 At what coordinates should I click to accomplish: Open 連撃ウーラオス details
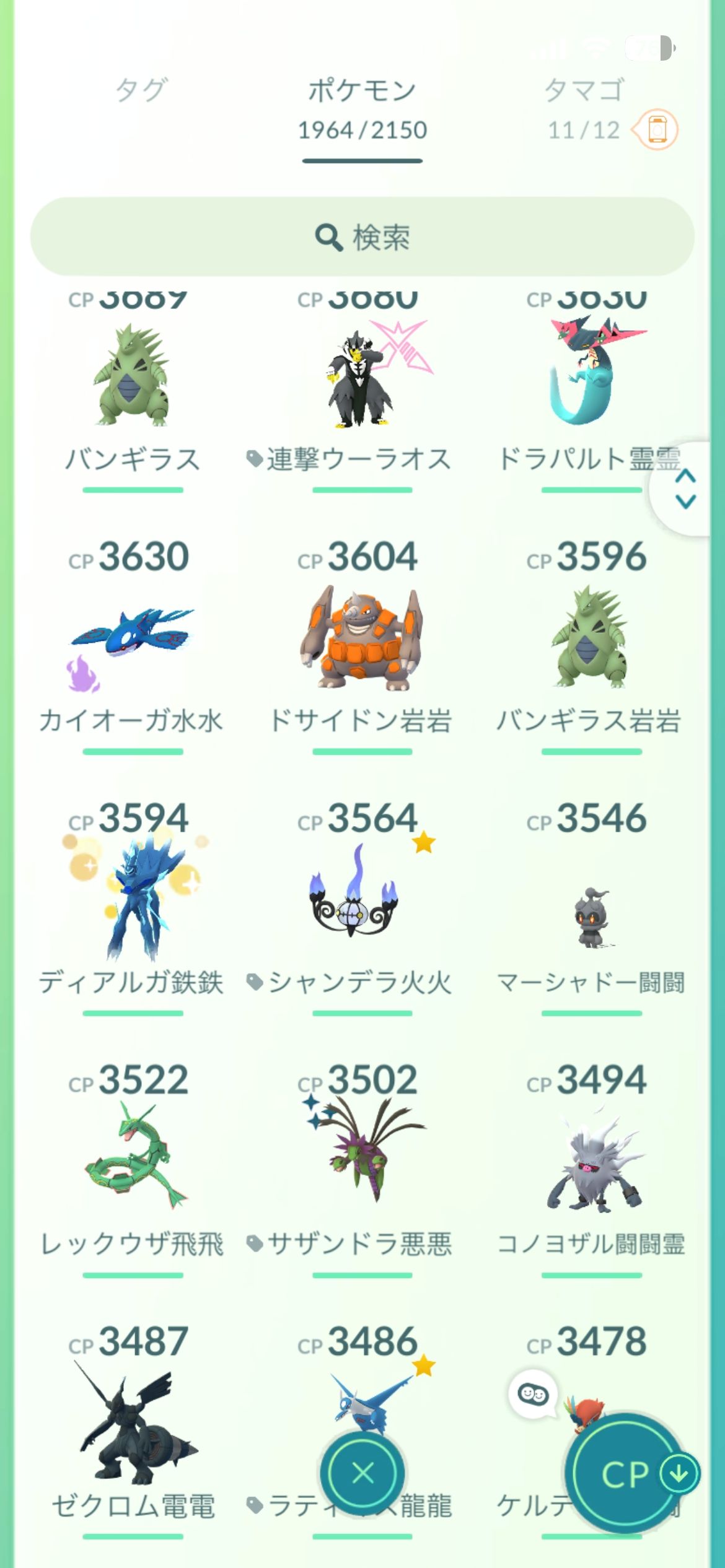[362, 378]
